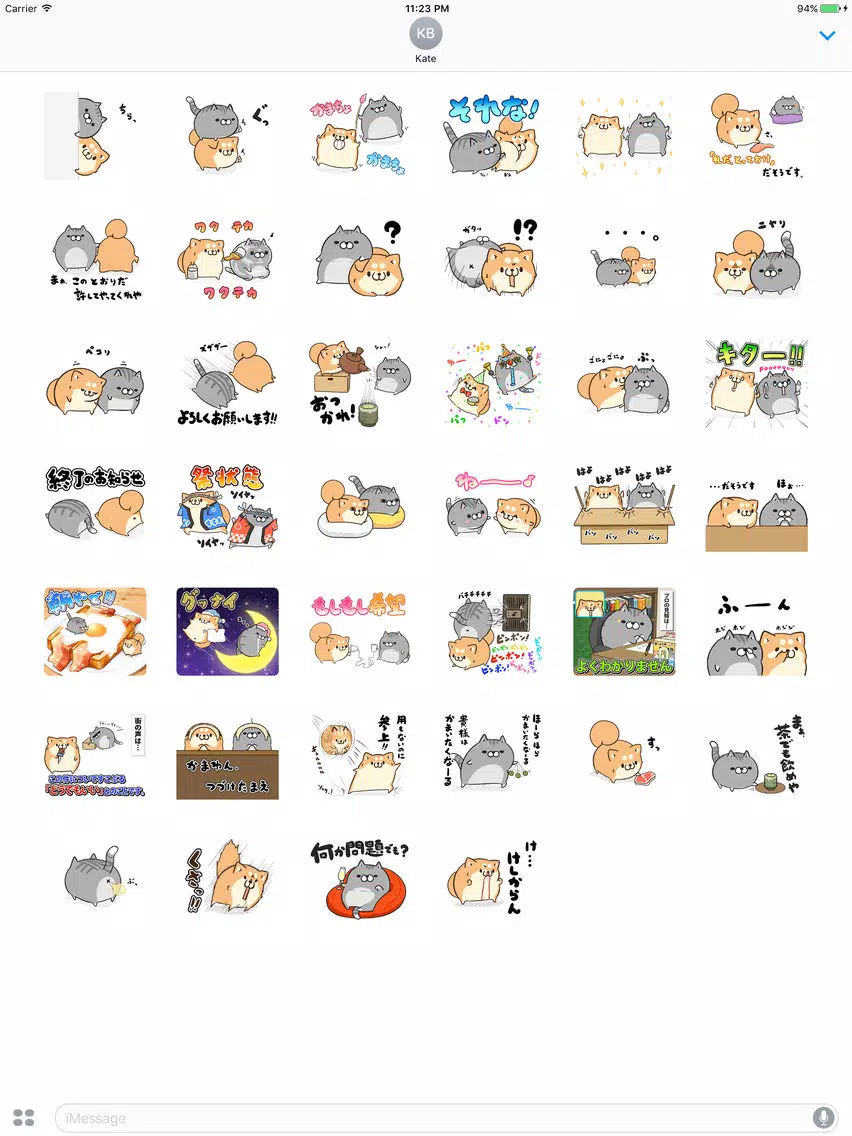Select the blue それな! sticker

coord(492,135)
